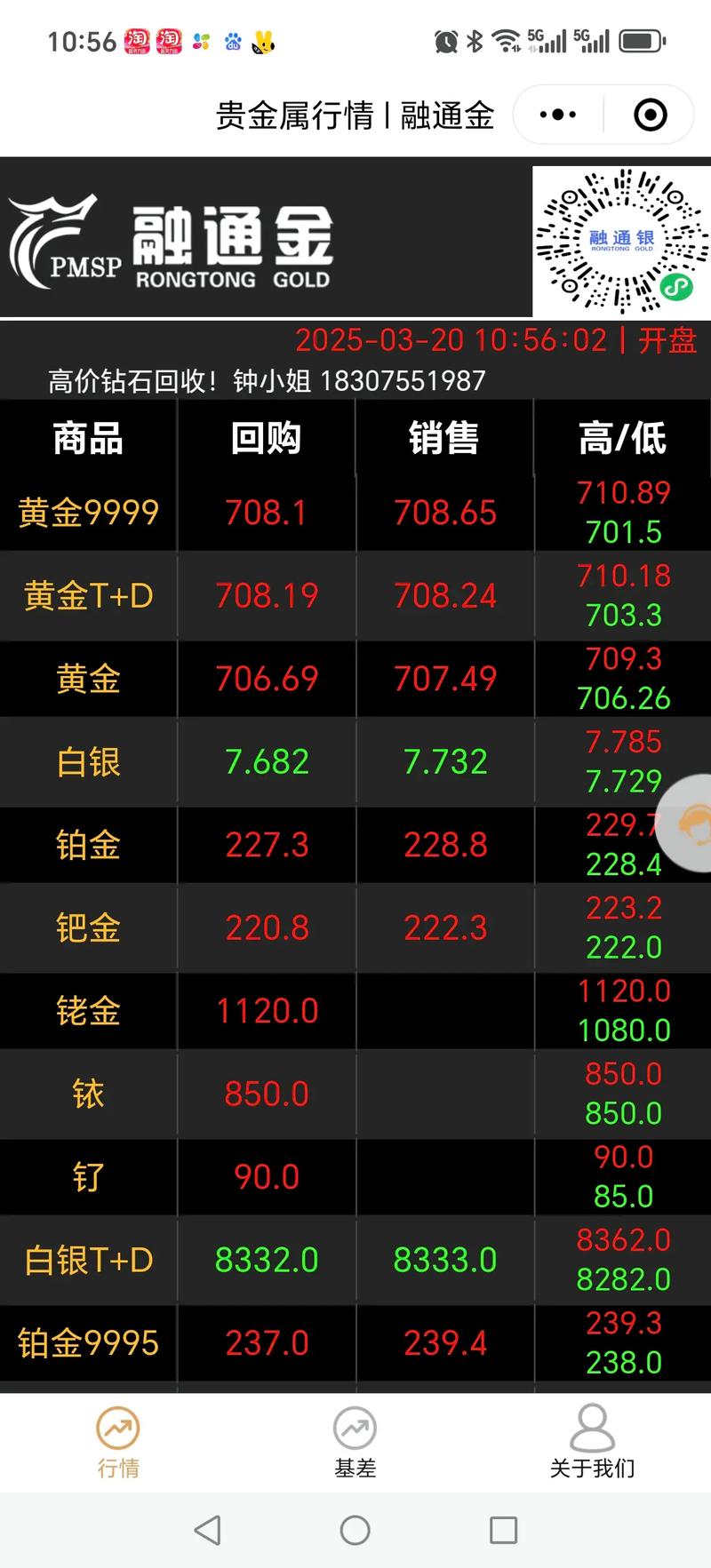This screenshot has height=1568, width=711.
Task: Tap the 黄金T+D buyback price cell
Action: (267, 596)
